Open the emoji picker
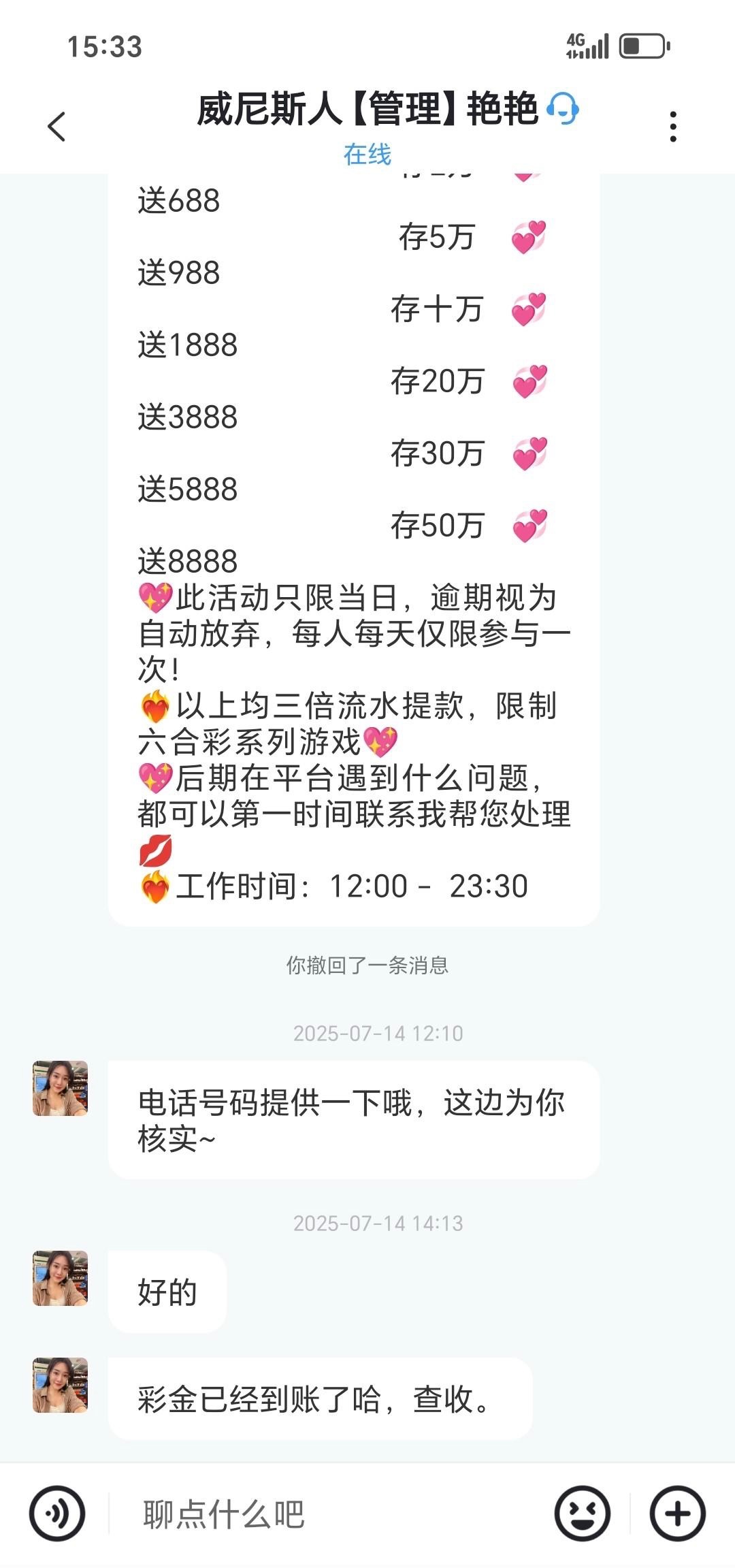This screenshot has height=1568, width=735. (x=582, y=1513)
